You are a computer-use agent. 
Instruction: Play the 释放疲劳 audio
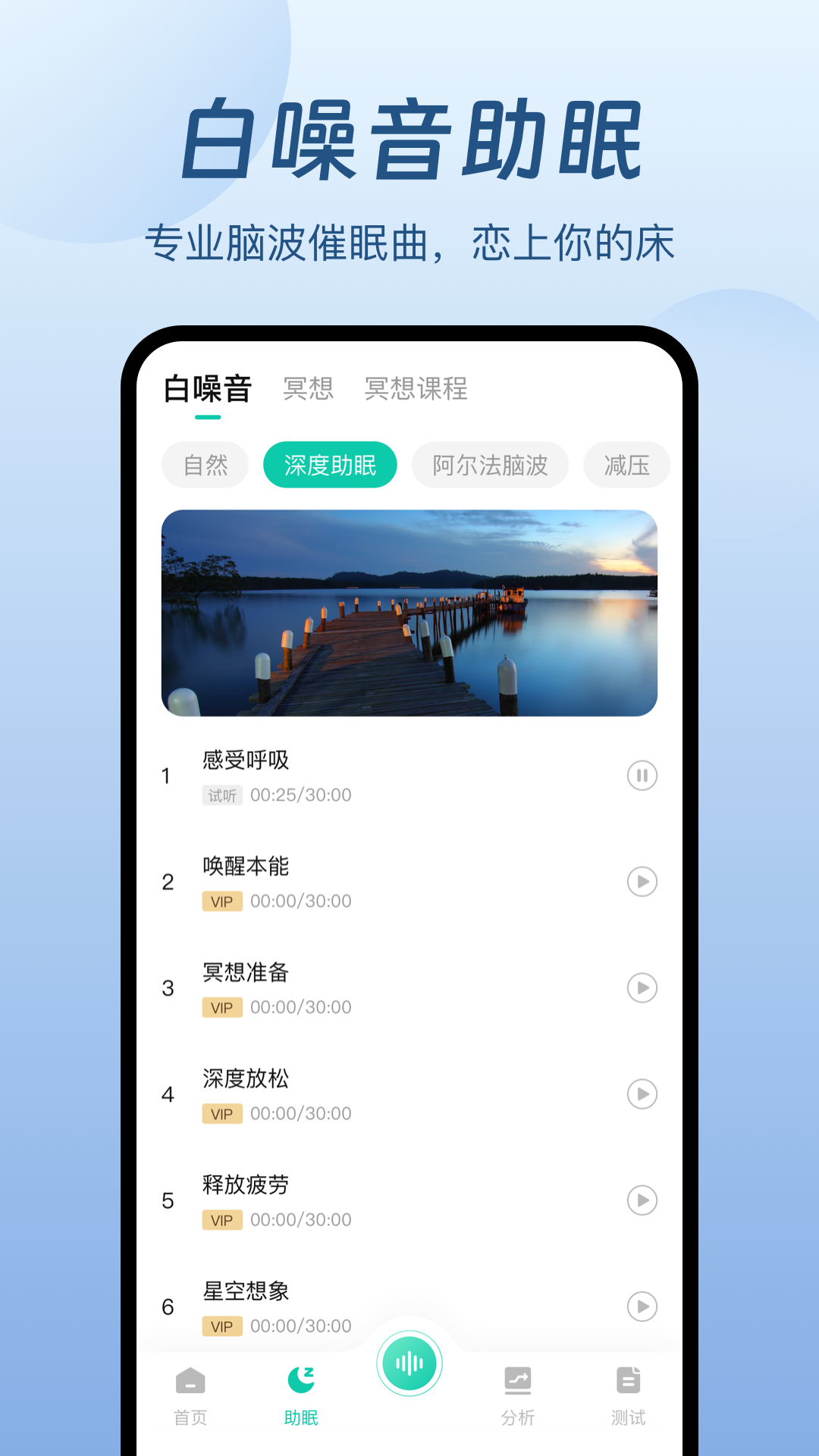click(x=642, y=1200)
